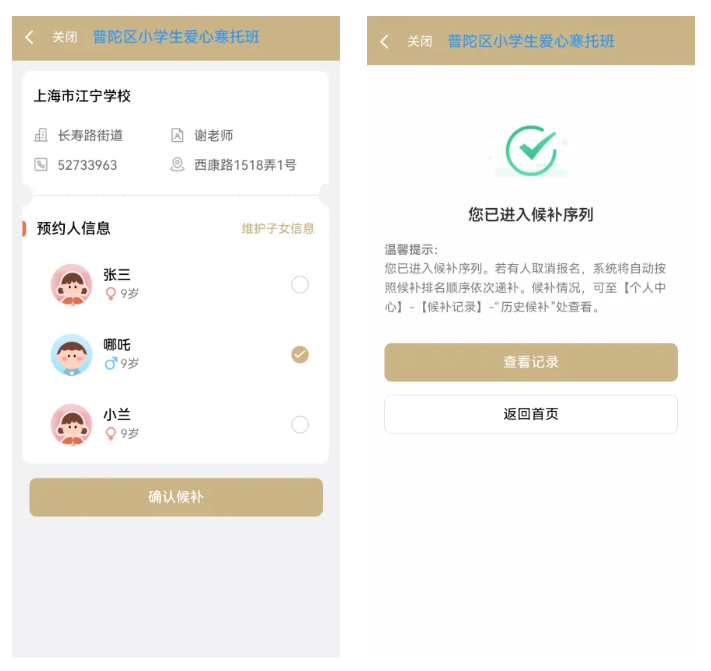
Task: Tap 返回首页 button
Action: [x=531, y=414]
